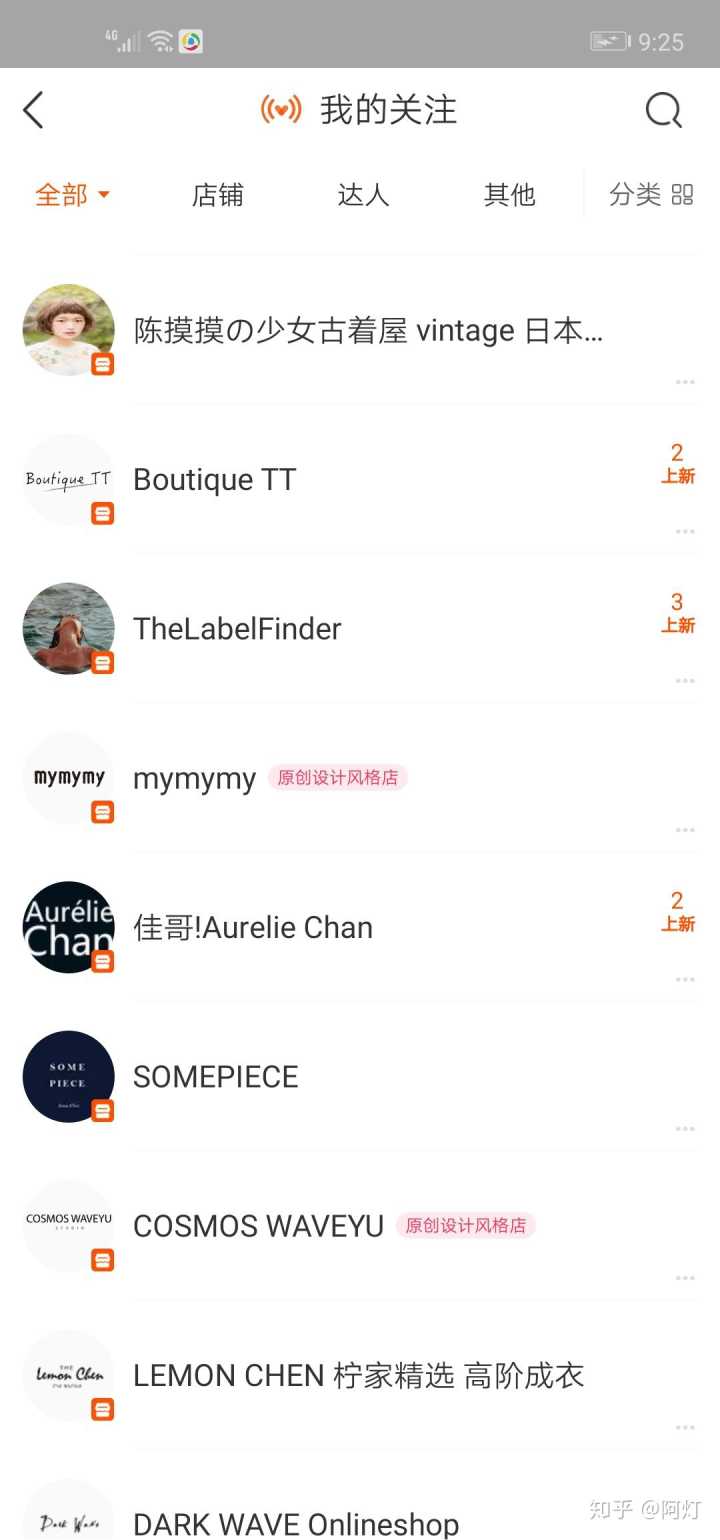This screenshot has width=720, height=1540.
Task: Open the COSMOS WAVEYU shop
Action: [x=258, y=1226]
